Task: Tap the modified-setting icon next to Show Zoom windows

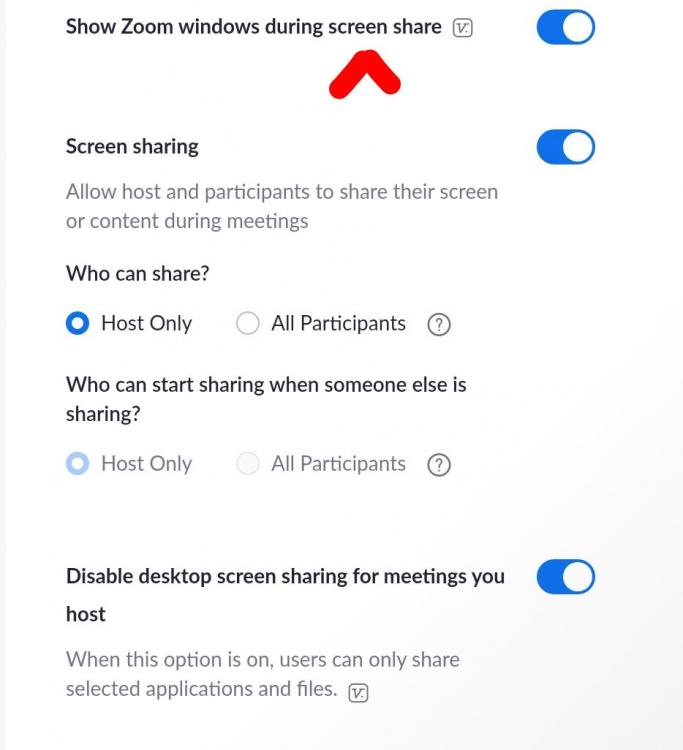Action: [461, 28]
